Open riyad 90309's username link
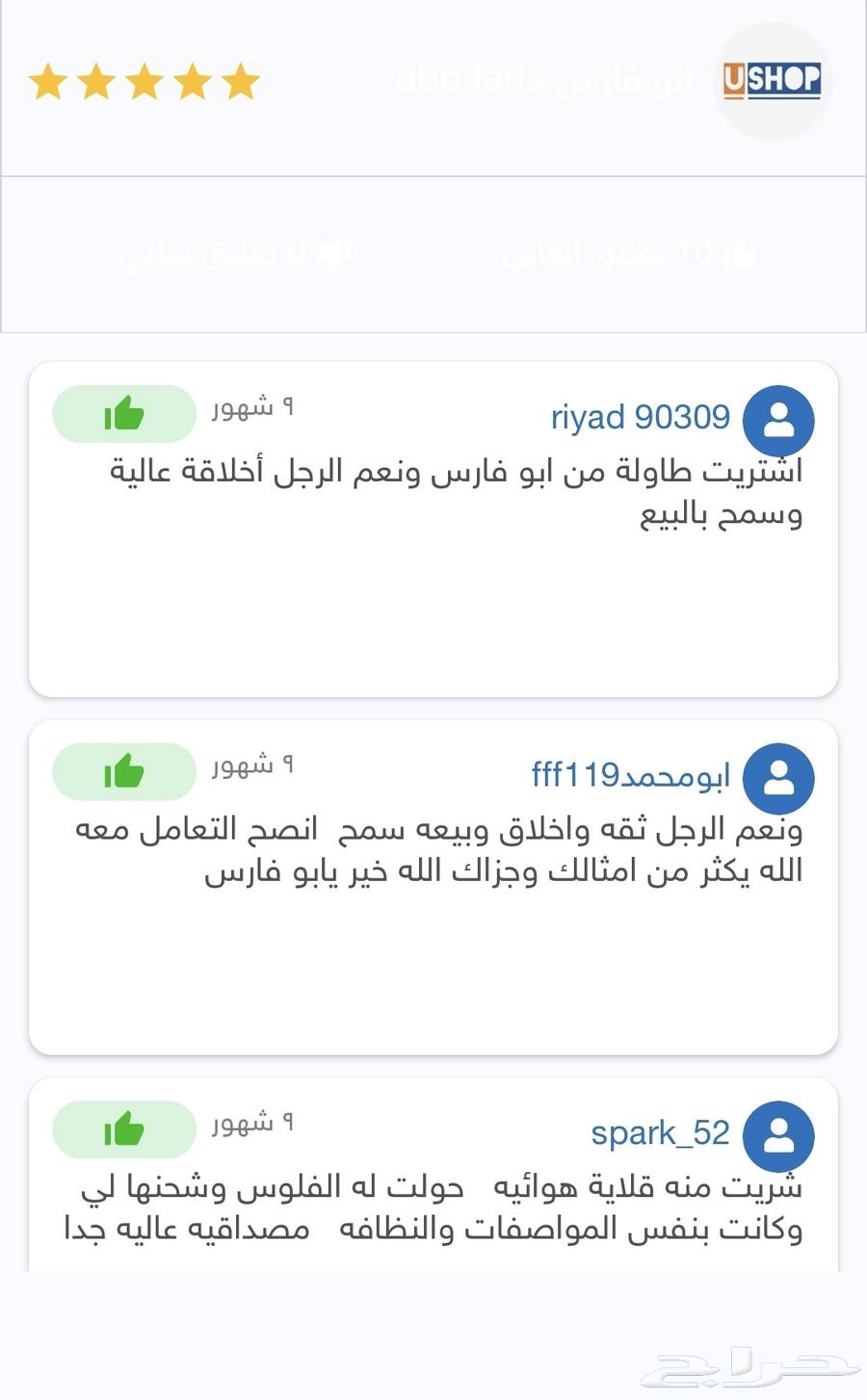This screenshot has width=867, height=1400. pyautogui.click(x=640, y=417)
